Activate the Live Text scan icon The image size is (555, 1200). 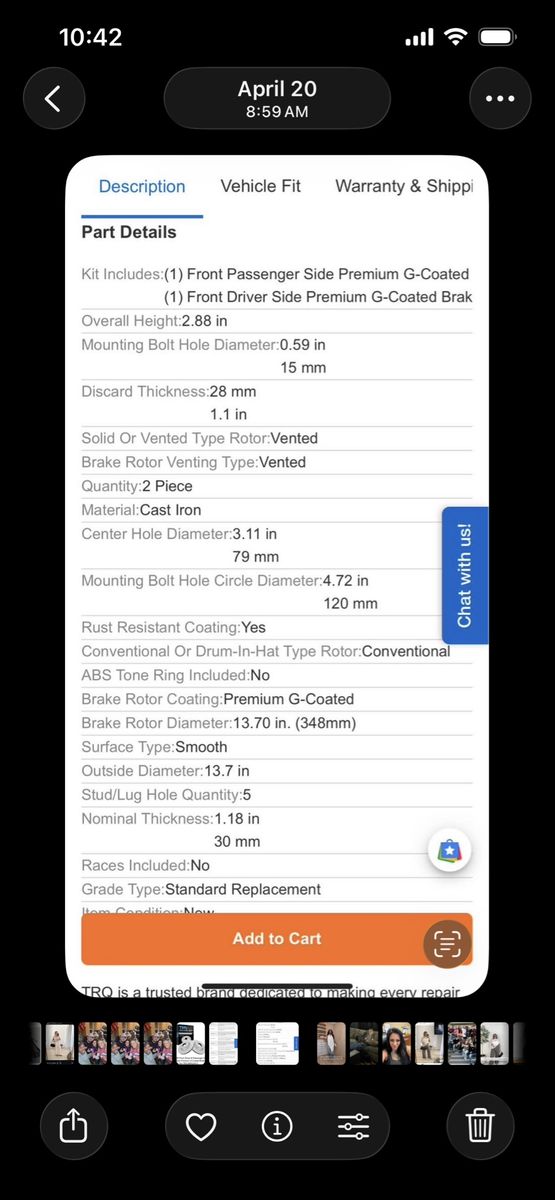tap(447, 944)
